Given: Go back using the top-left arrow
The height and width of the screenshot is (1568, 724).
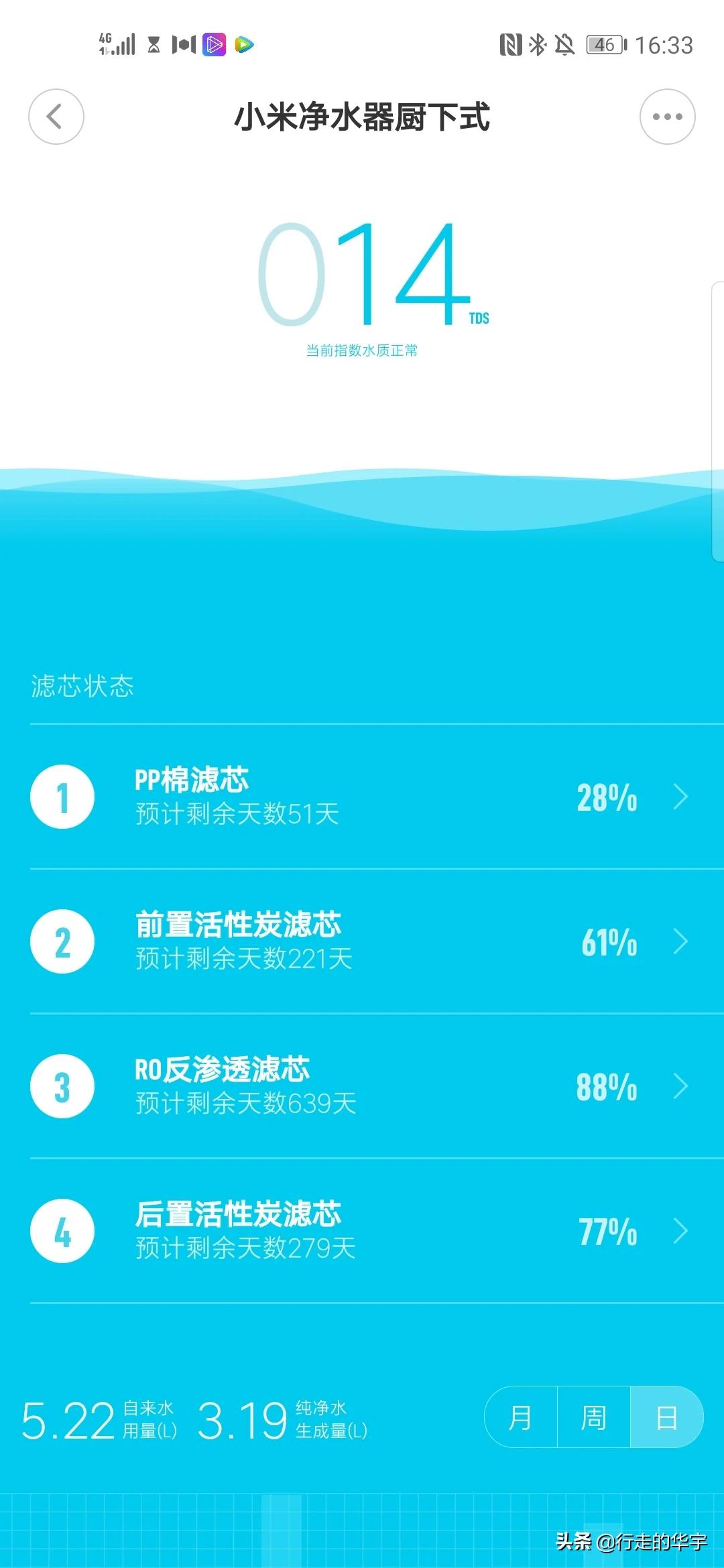Looking at the screenshot, I should pyautogui.click(x=56, y=117).
